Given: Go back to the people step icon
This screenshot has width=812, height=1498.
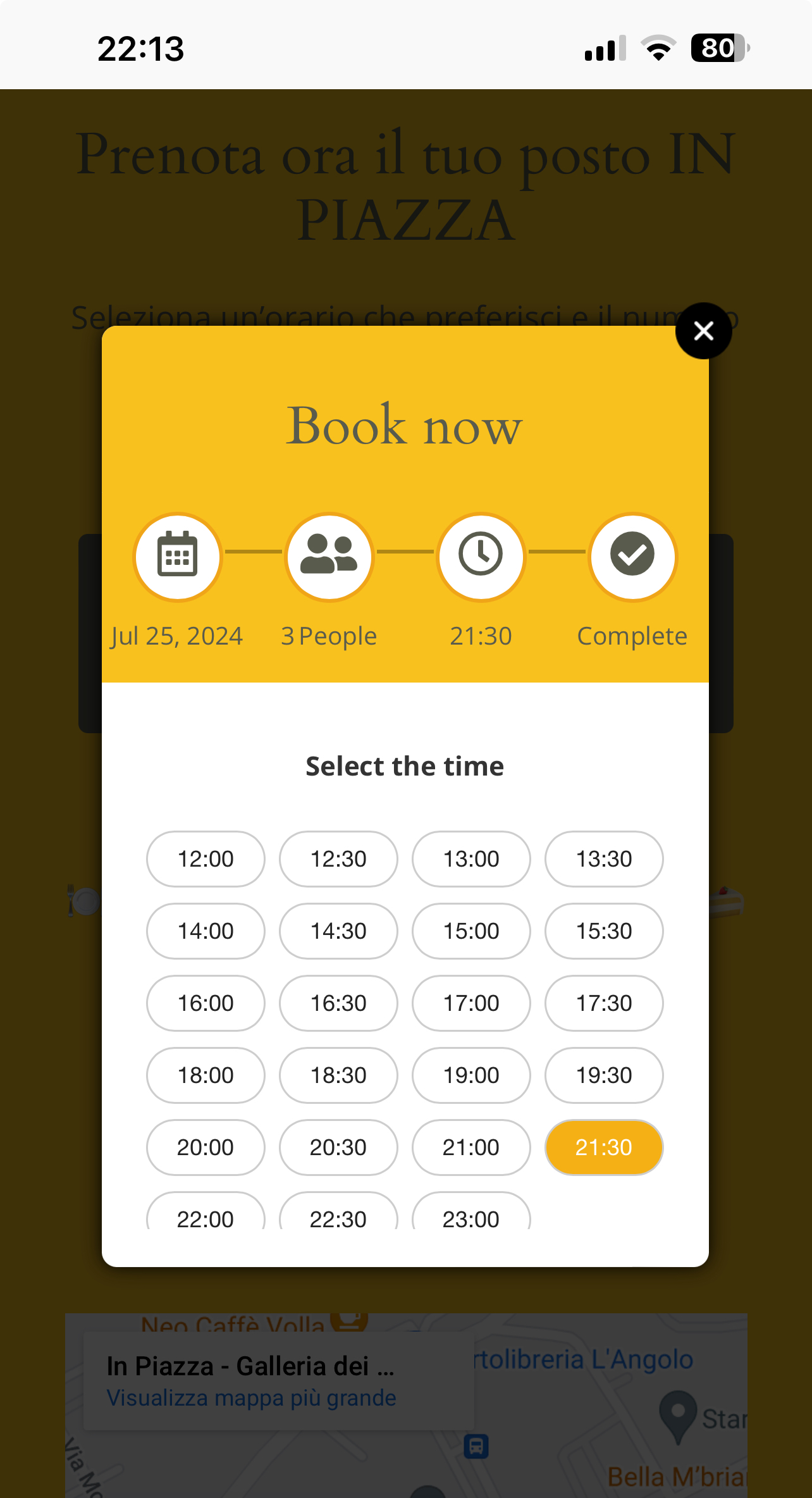Looking at the screenshot, I should (x=329, y=556).
